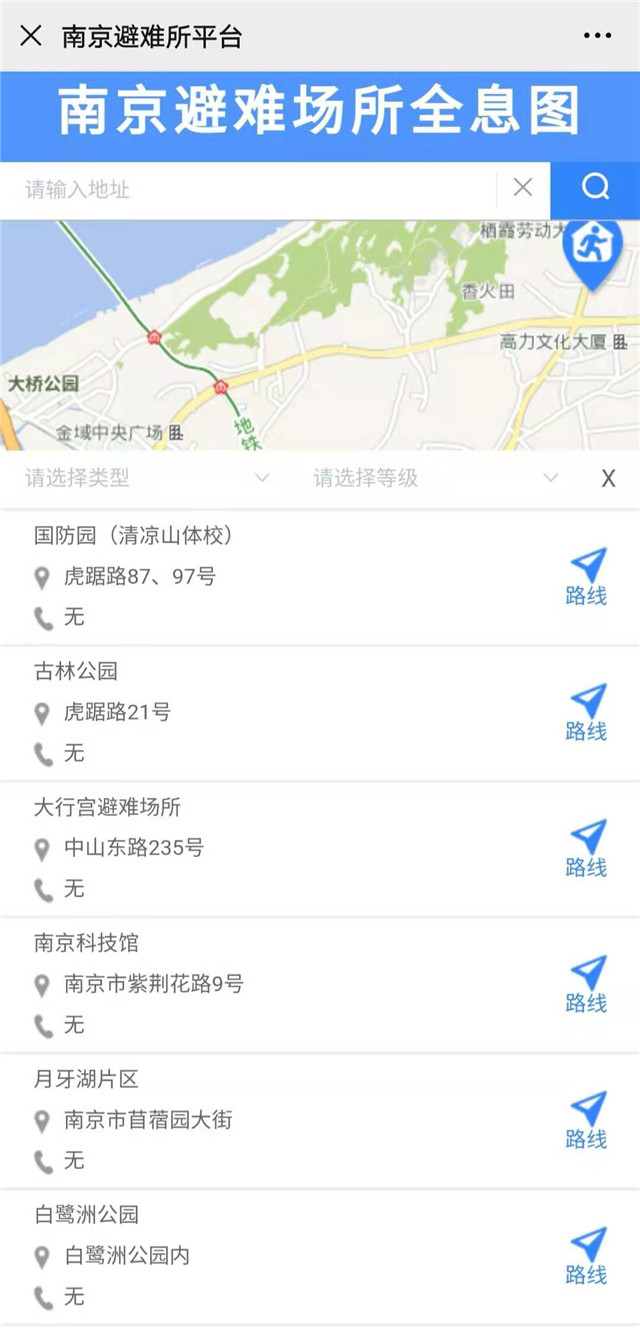This screenshot has height=1336, width=640.
Task: Tap the blue search magnifier button
Action: click(x=595, y=188)
